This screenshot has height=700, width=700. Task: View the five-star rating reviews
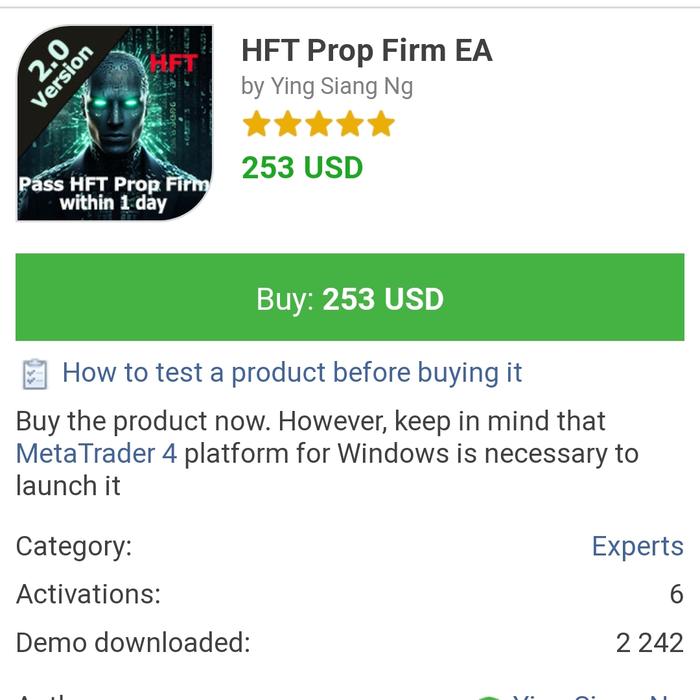pyautogui.click(x=318, y=125)
